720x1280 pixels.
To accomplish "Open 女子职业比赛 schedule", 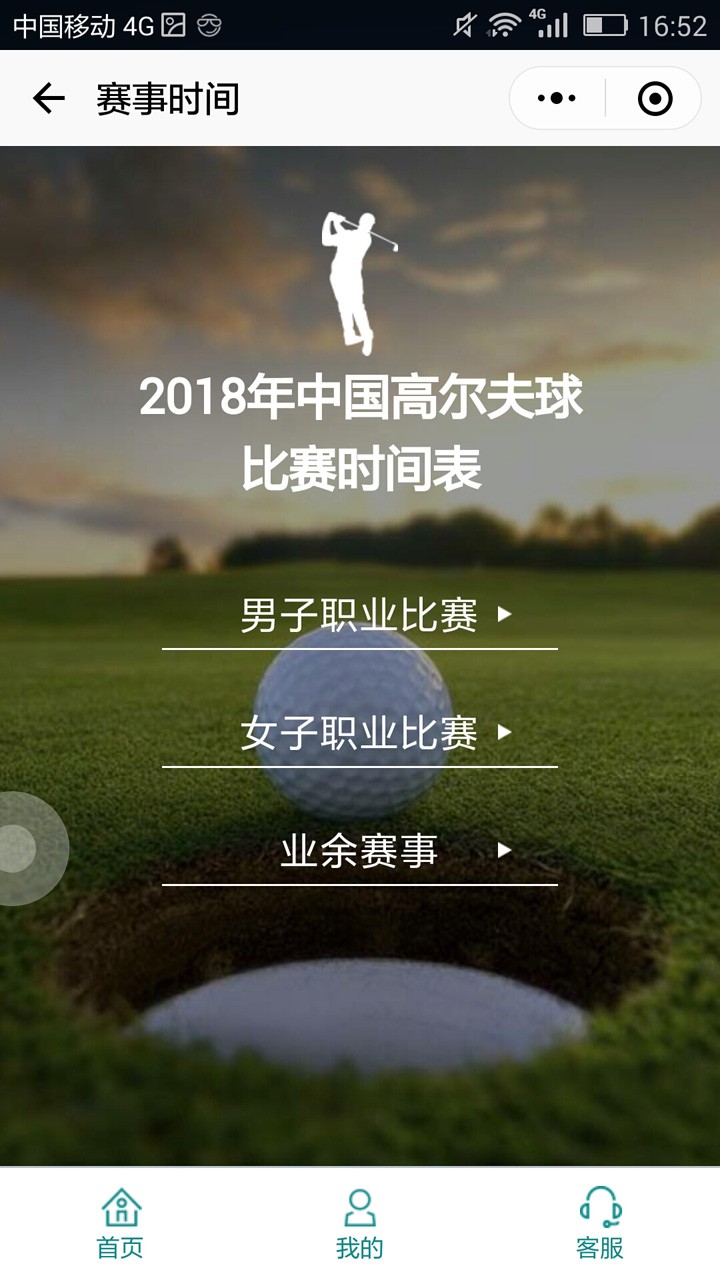I will (360, 734).
